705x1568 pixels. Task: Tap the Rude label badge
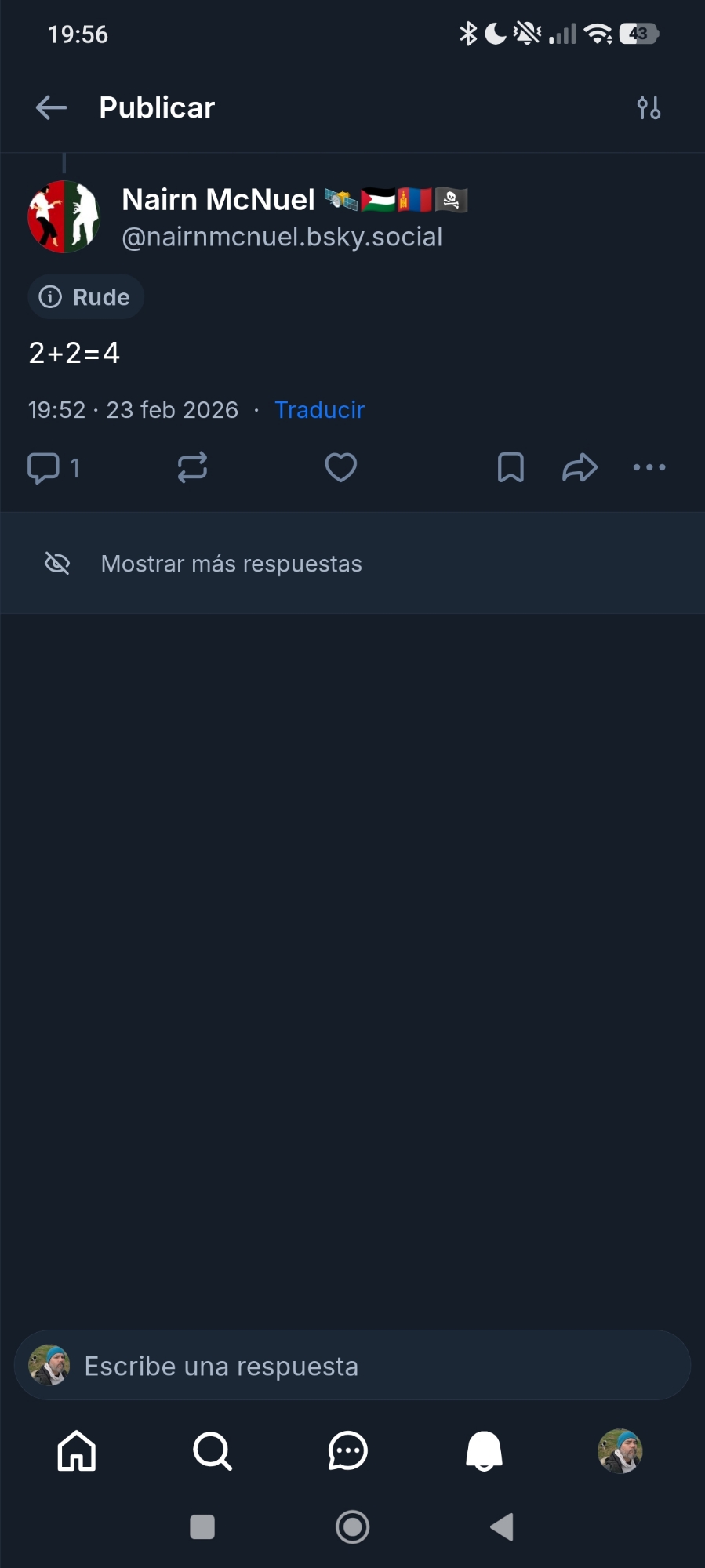tap(86, 297)
